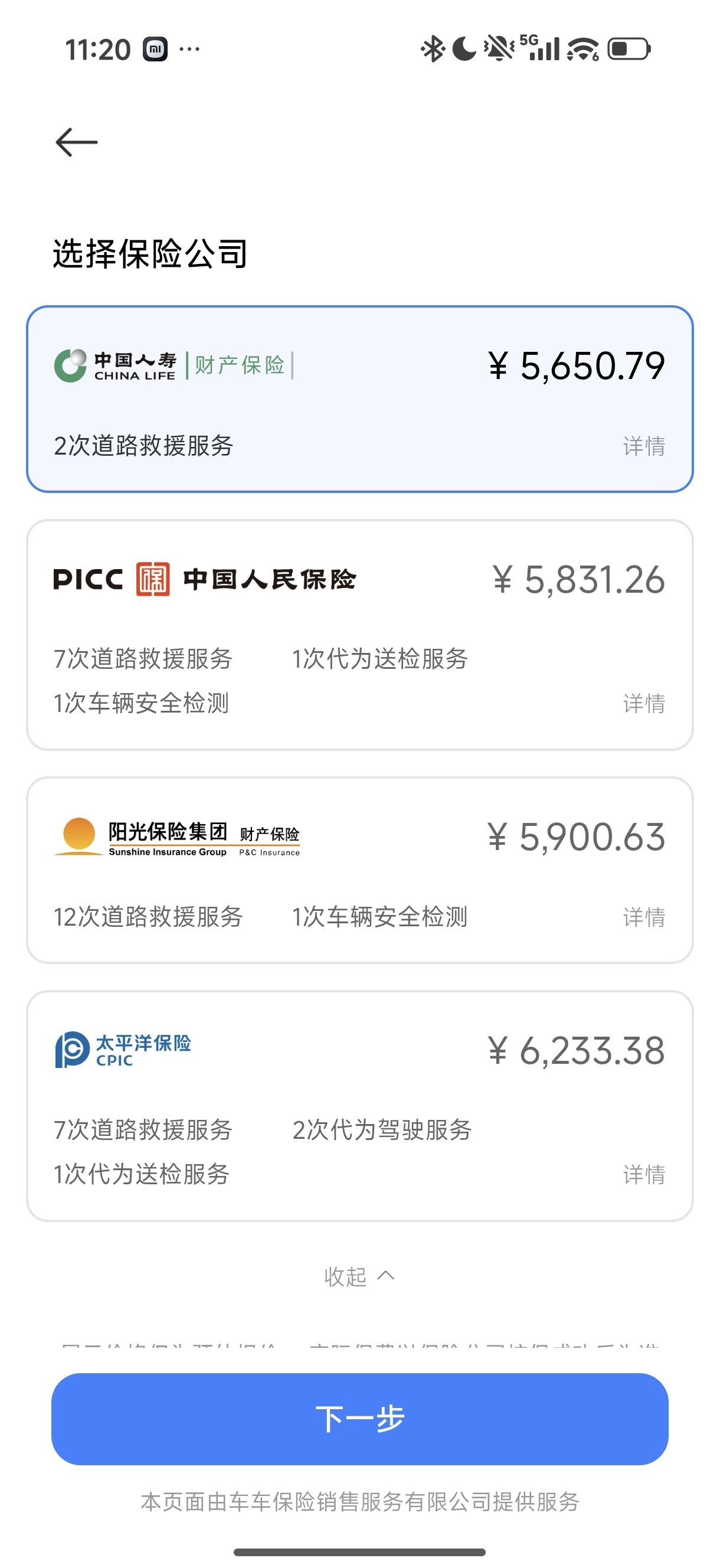Open 详情 for China Life quote
The height and width of the screenshot is (1568, 720).
644,446
